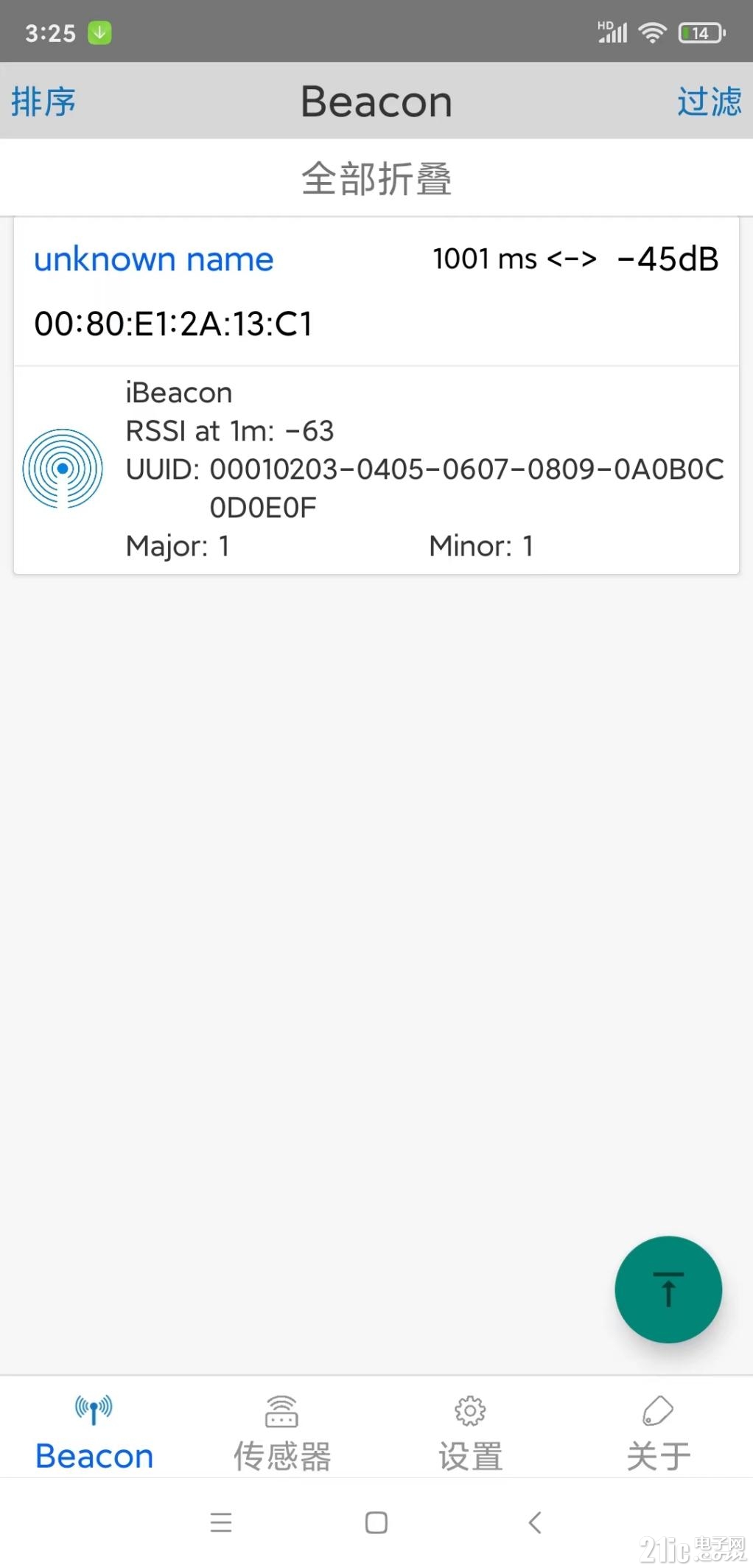This screenshot has width=753, height=1568.
Task: Tap the download arrow in the status bar
Action: pos(100,32)
